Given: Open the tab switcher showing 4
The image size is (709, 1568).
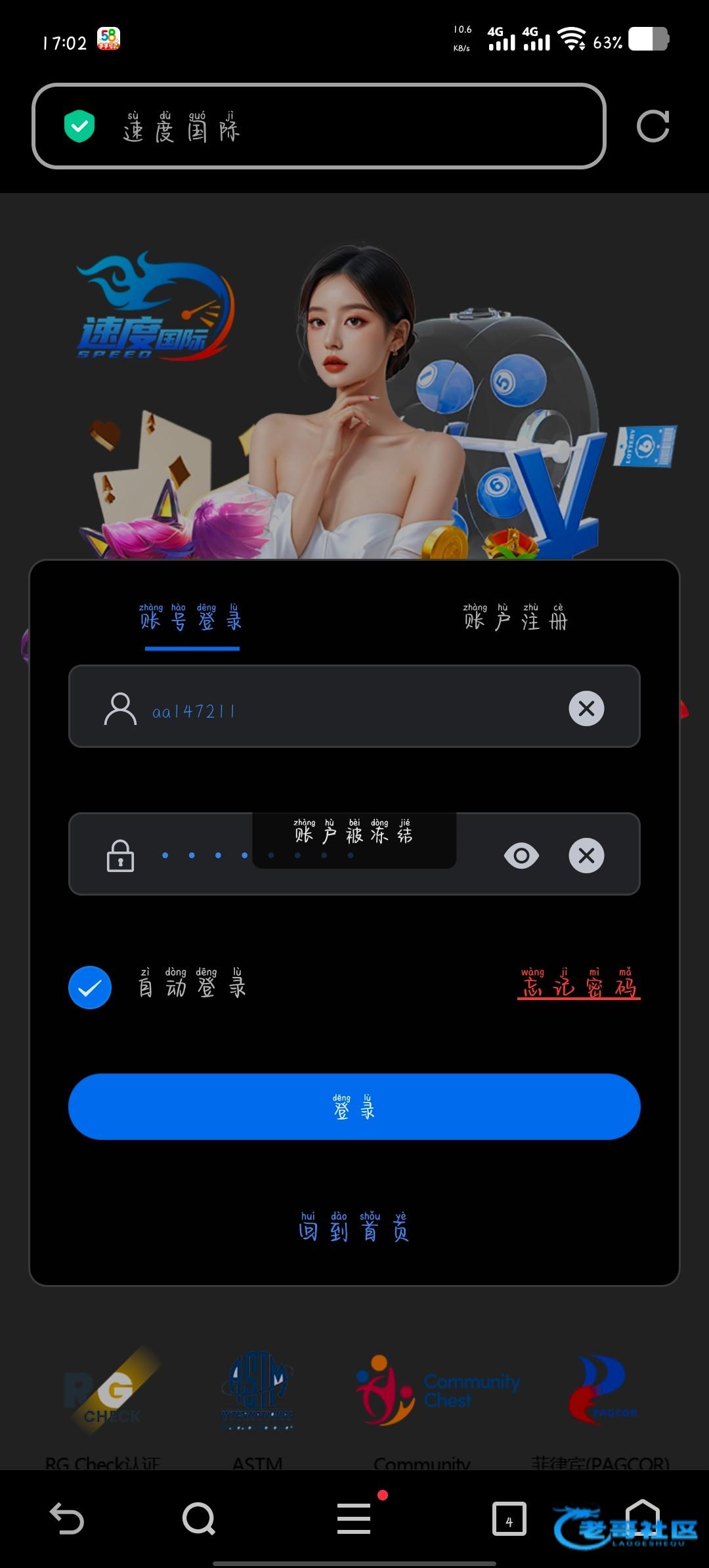Looking at the screenshot, I should click(509, 1518).
